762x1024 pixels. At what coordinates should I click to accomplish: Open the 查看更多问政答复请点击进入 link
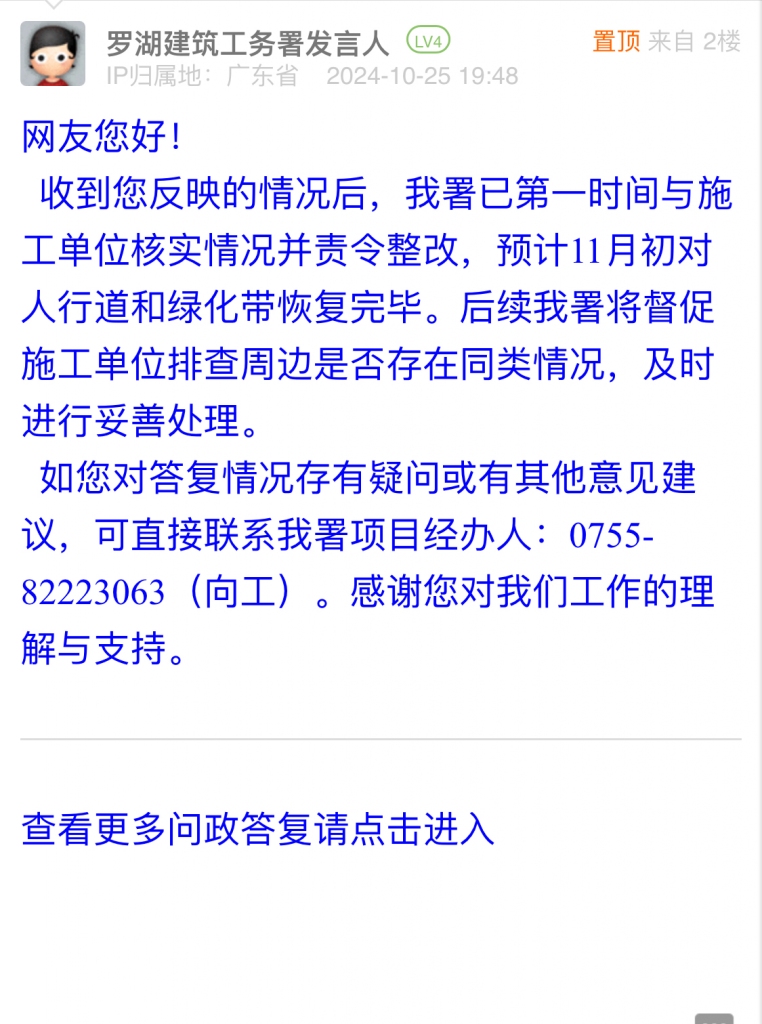[x=258, y=829]
